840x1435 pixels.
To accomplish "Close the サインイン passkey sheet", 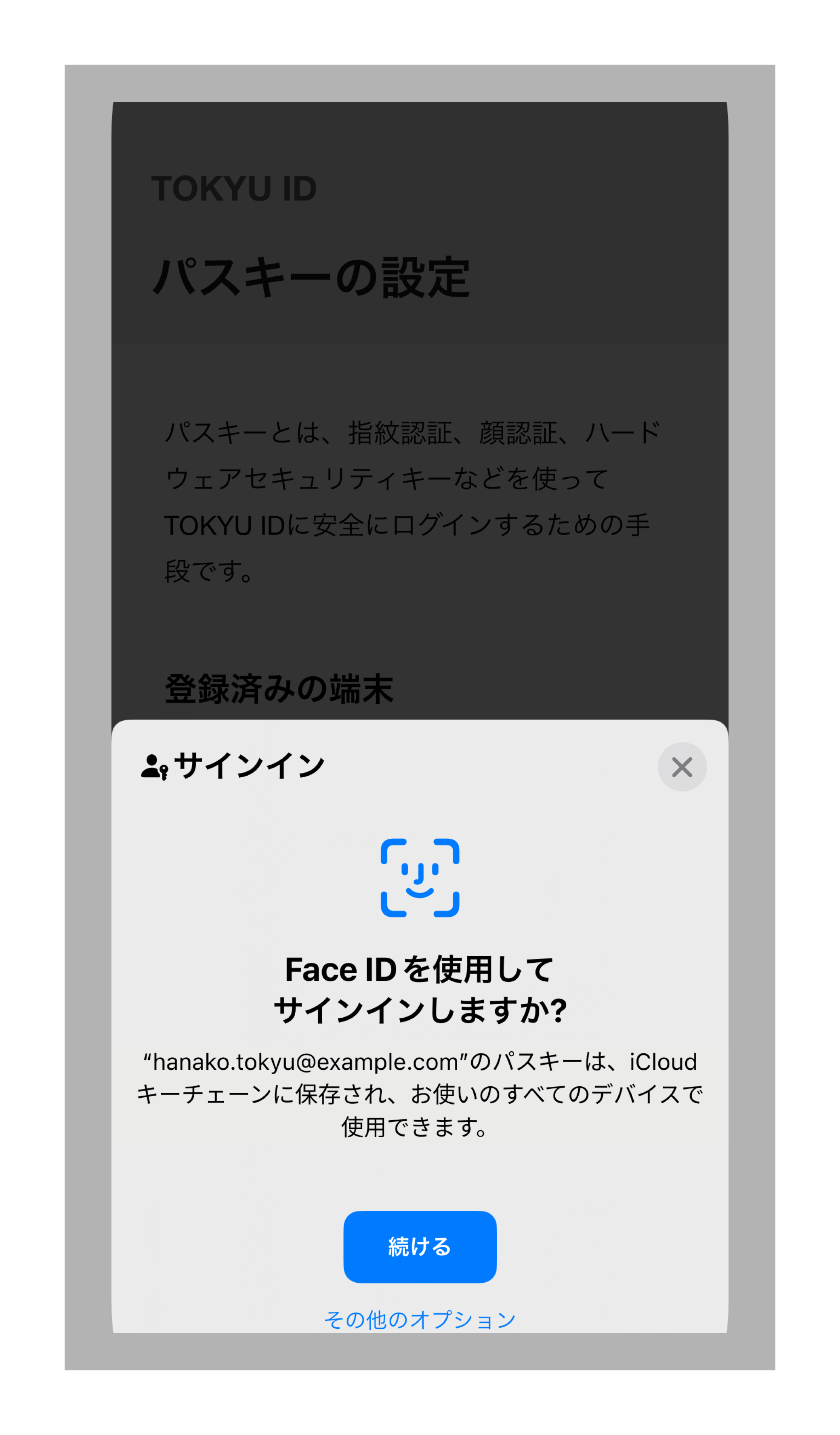I will (x=682, y=767).
